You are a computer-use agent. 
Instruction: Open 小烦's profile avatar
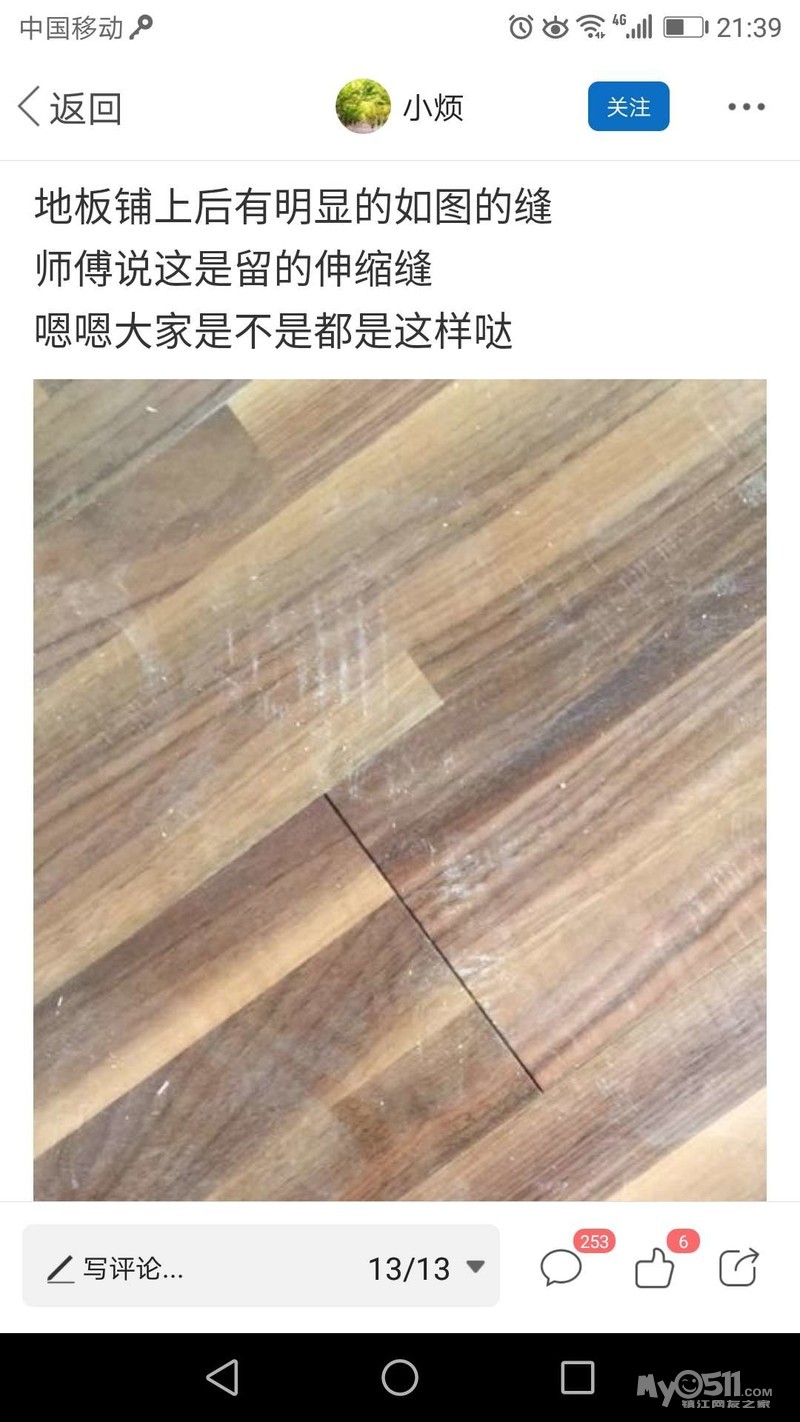363,106
